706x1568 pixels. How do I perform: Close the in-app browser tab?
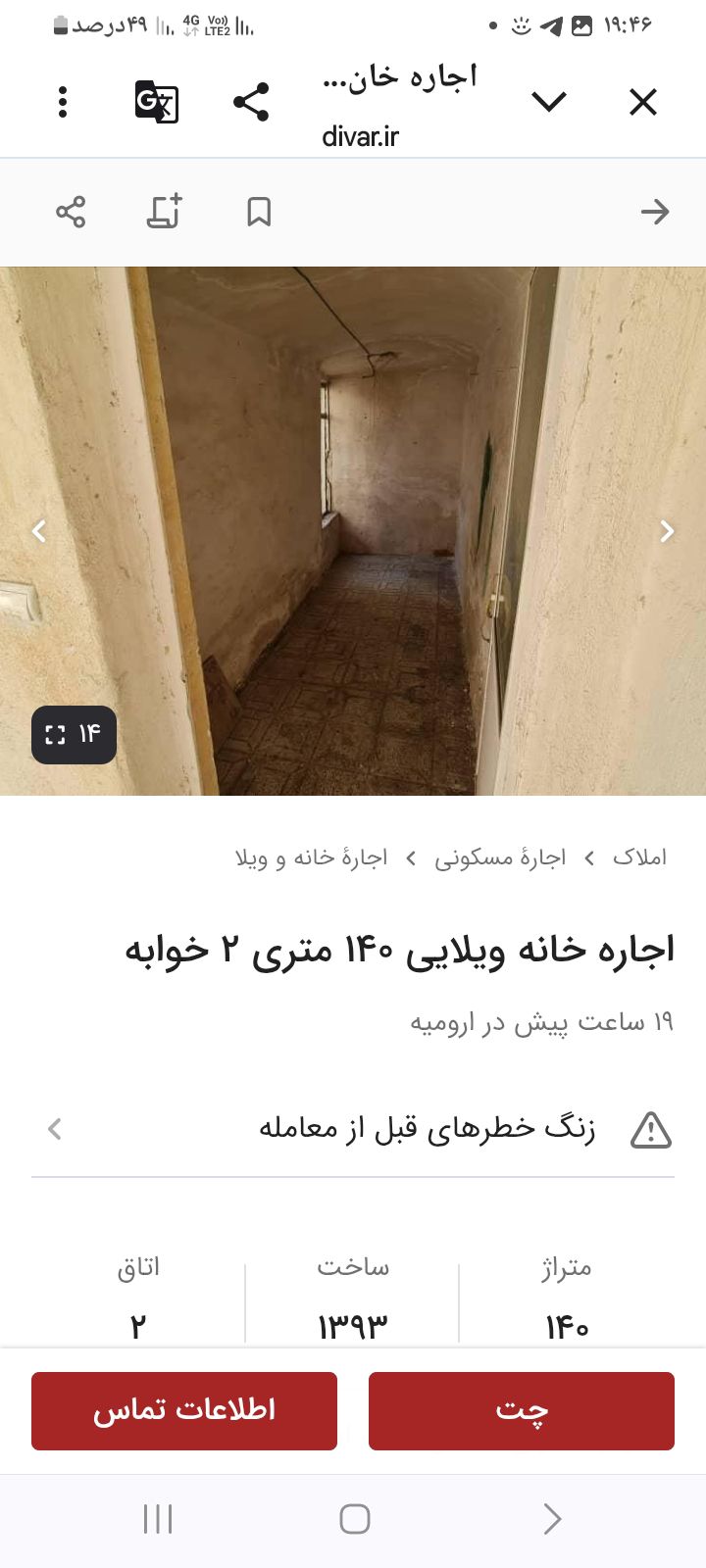(642, 102)
